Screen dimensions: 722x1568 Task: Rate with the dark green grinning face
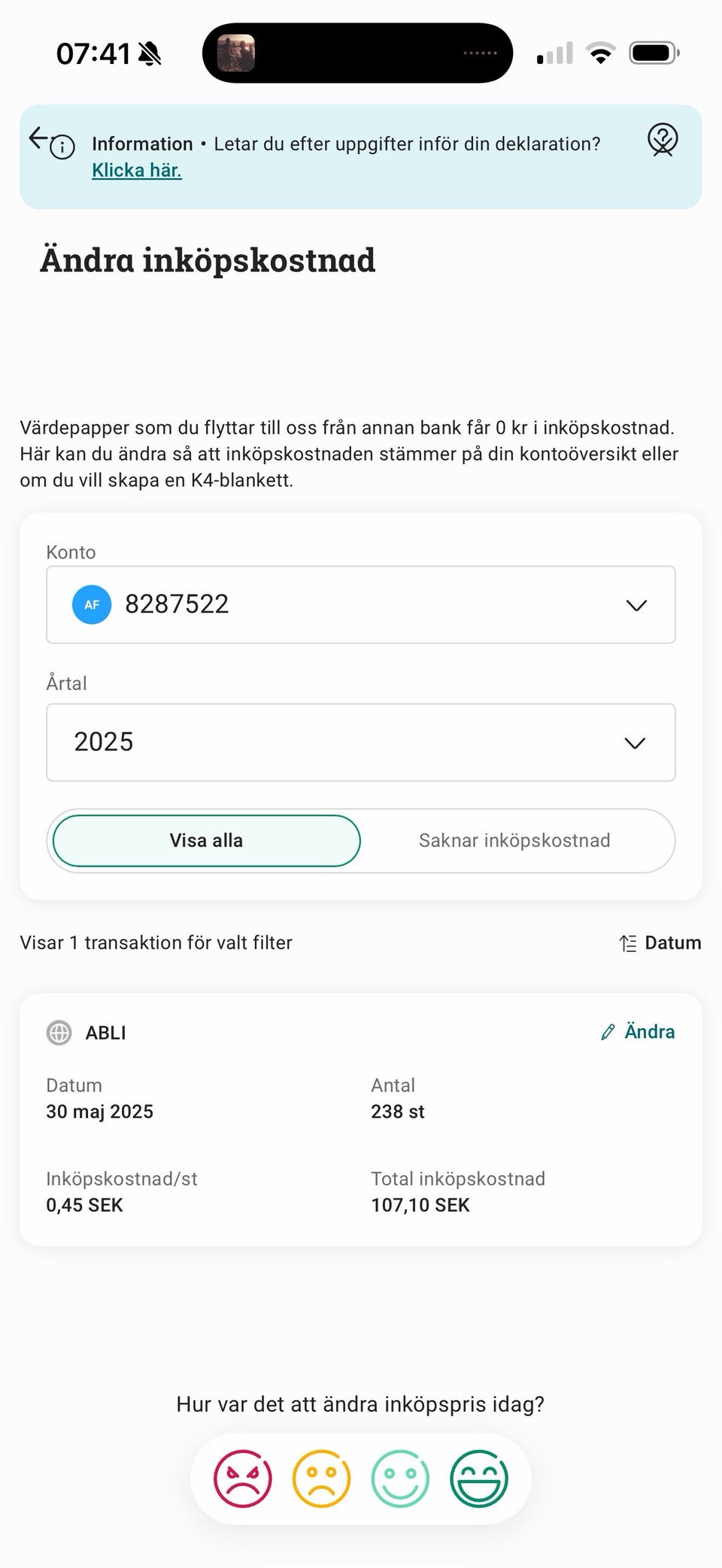click(479, 1479)
